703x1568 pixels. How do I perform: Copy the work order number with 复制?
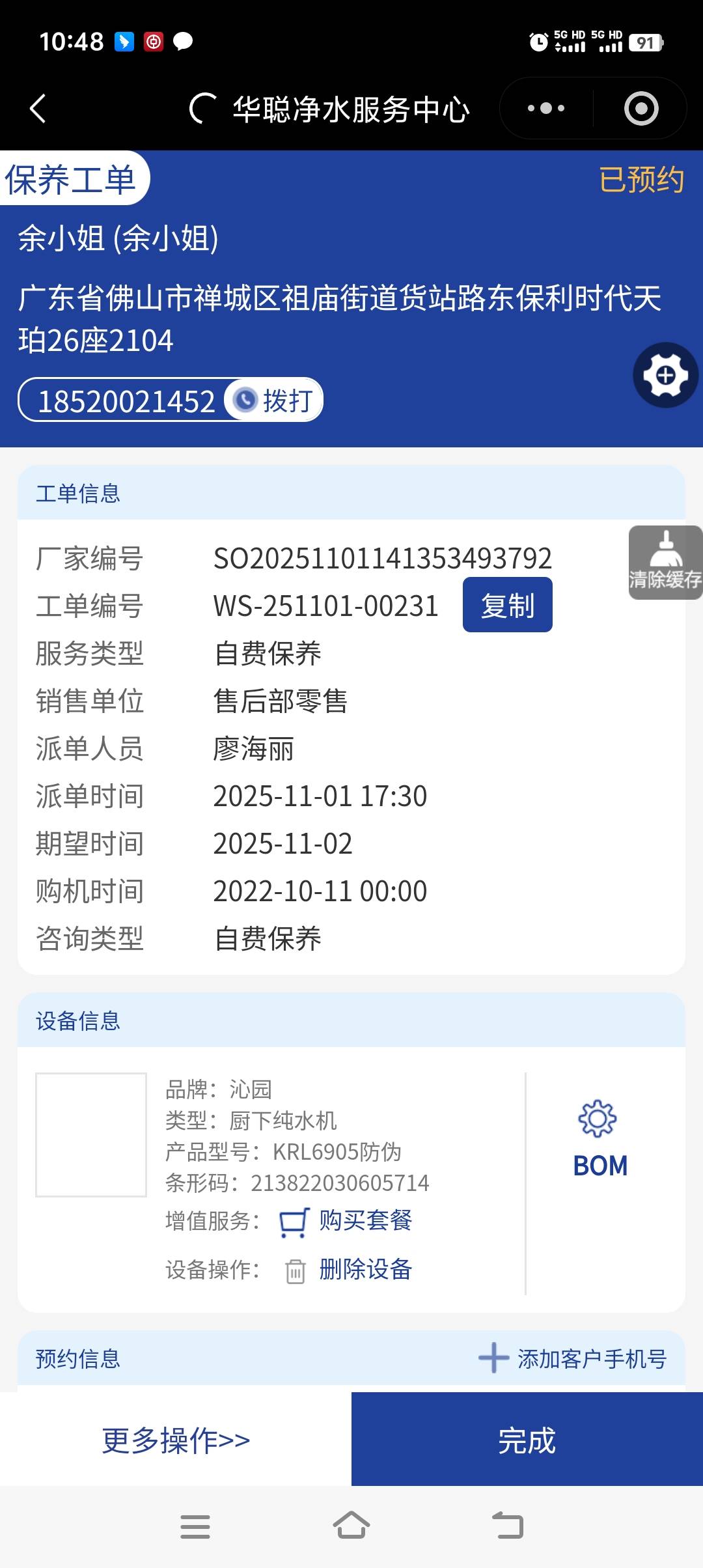[x=507, y=605]
